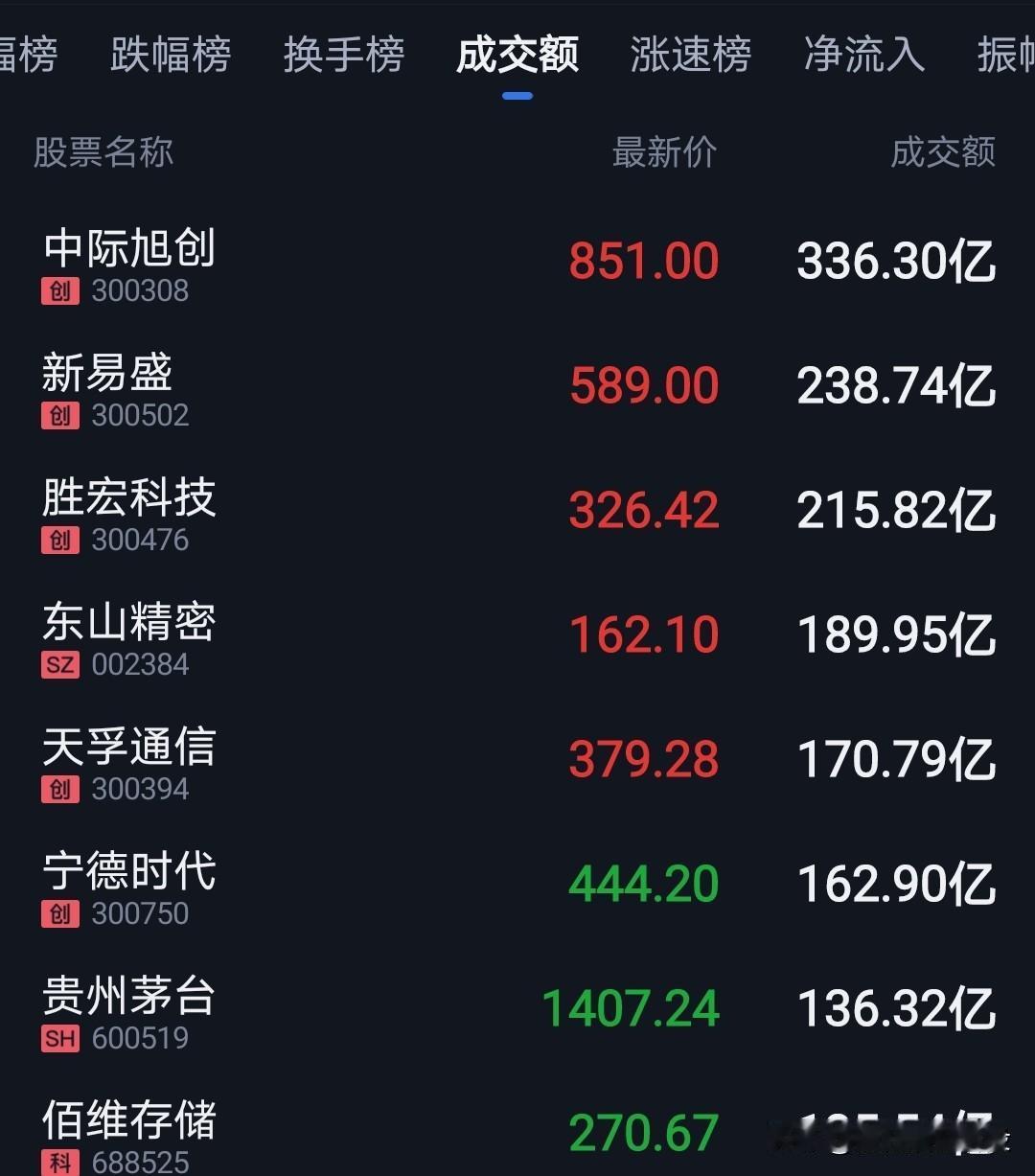This screenshot has width=1035, height=1176.
Task: Click the 创 icon next to 宁德时代
Action: click(x=59, y=913)
